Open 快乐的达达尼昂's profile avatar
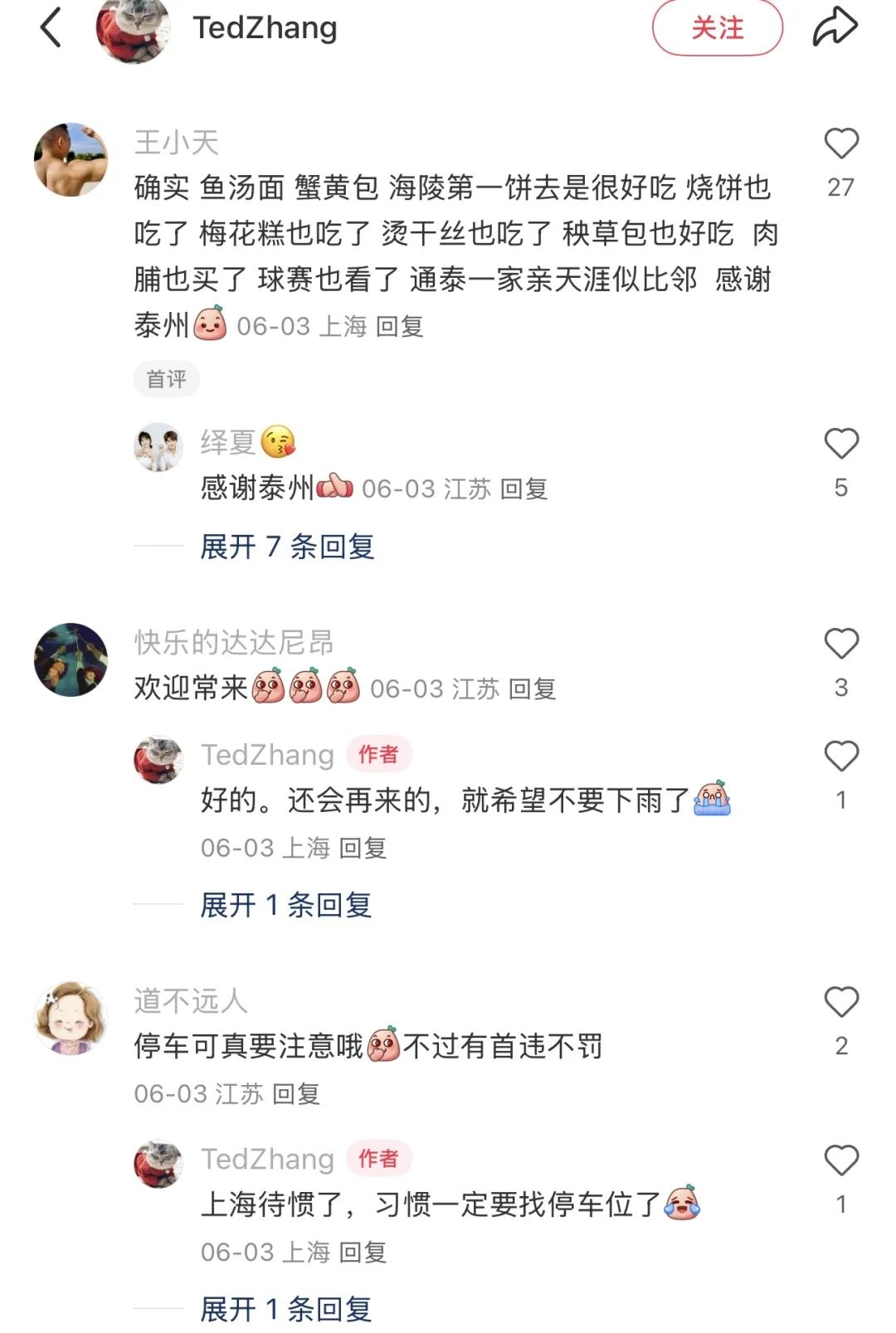Viewport: 896px width, 1333px height. click(71, 659)
